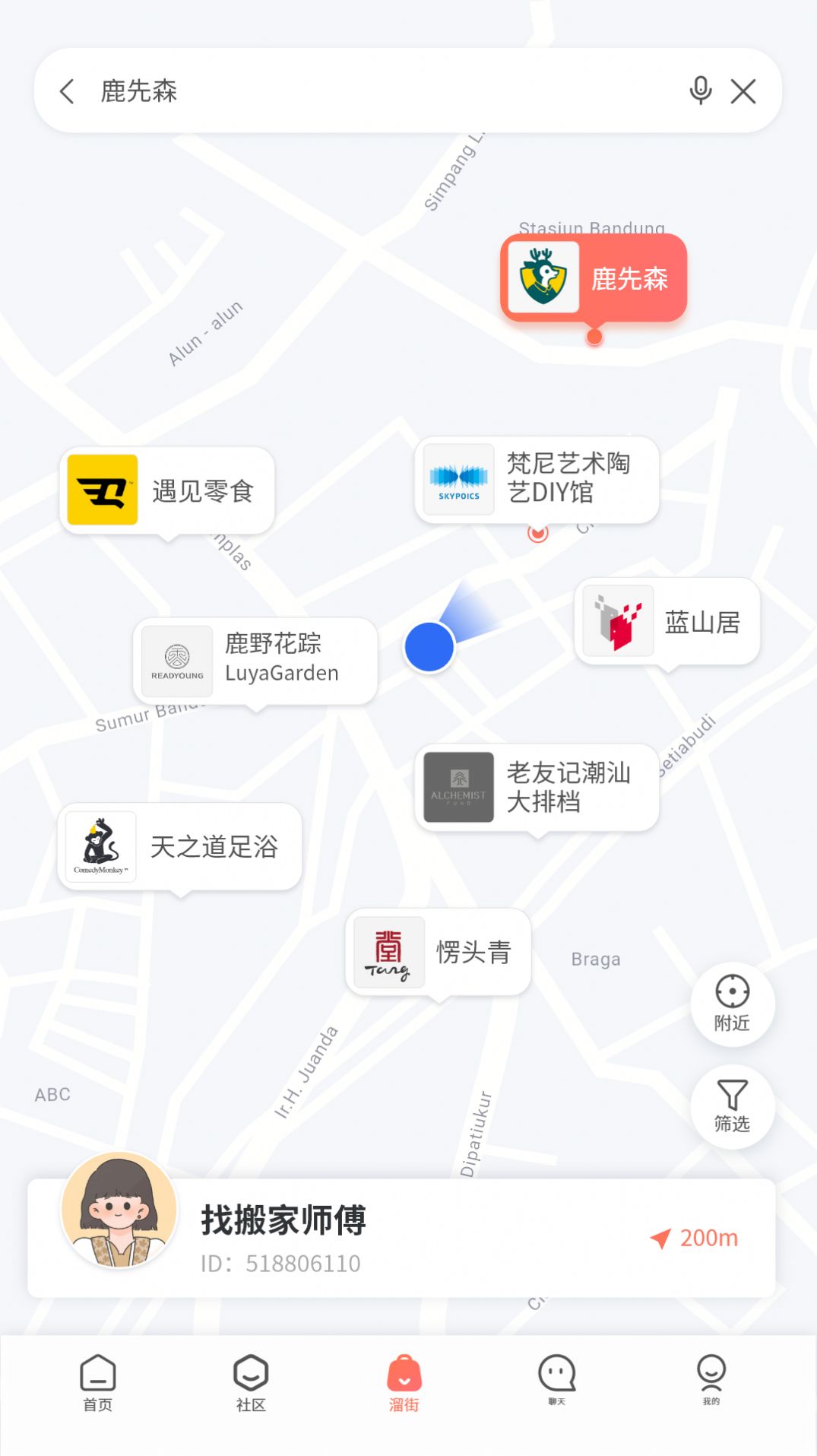Viewport: 817px width, 1456px height.
Task: Open the 鹿先森 deer logo marker
Action: pyautogui.click(x=543, y=277)
